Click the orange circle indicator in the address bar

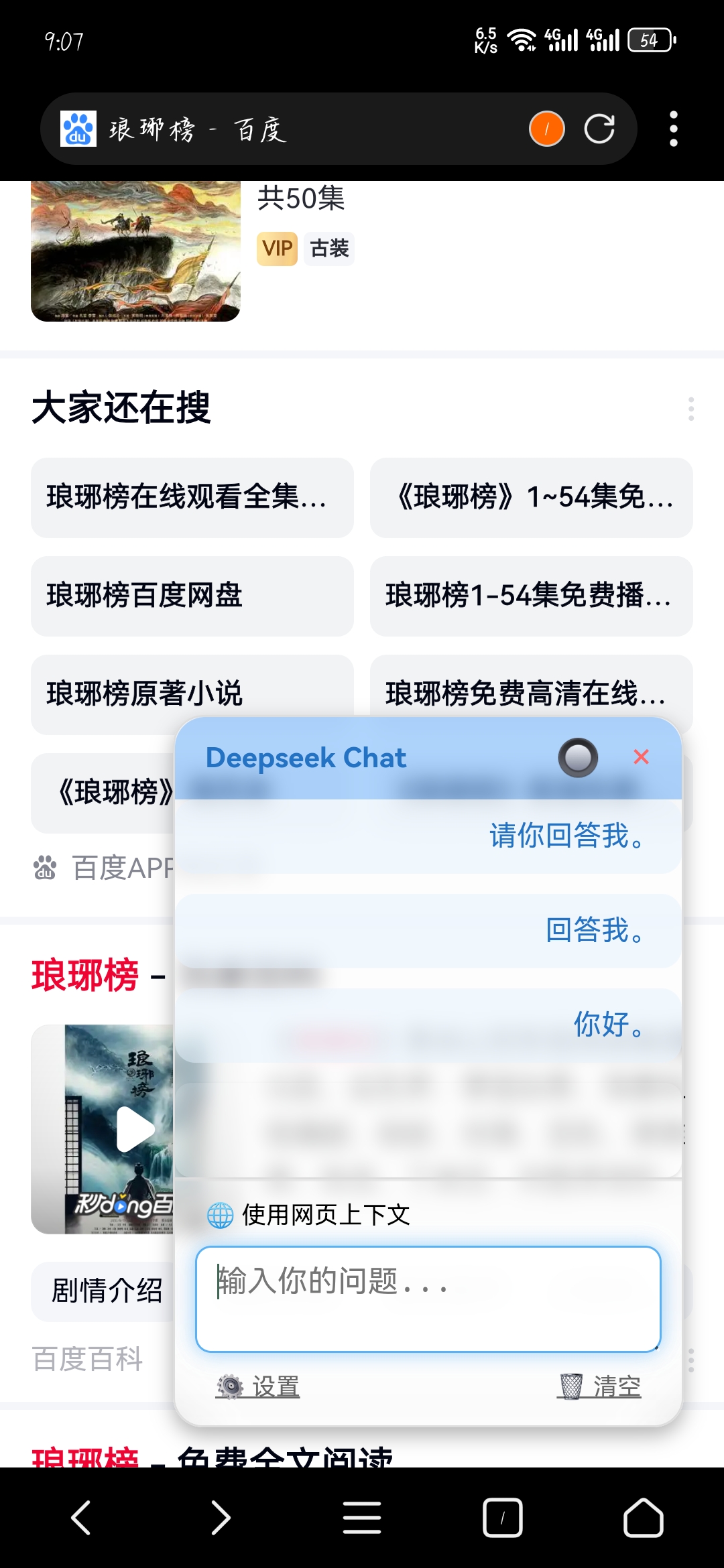click(x=546, y=129)
